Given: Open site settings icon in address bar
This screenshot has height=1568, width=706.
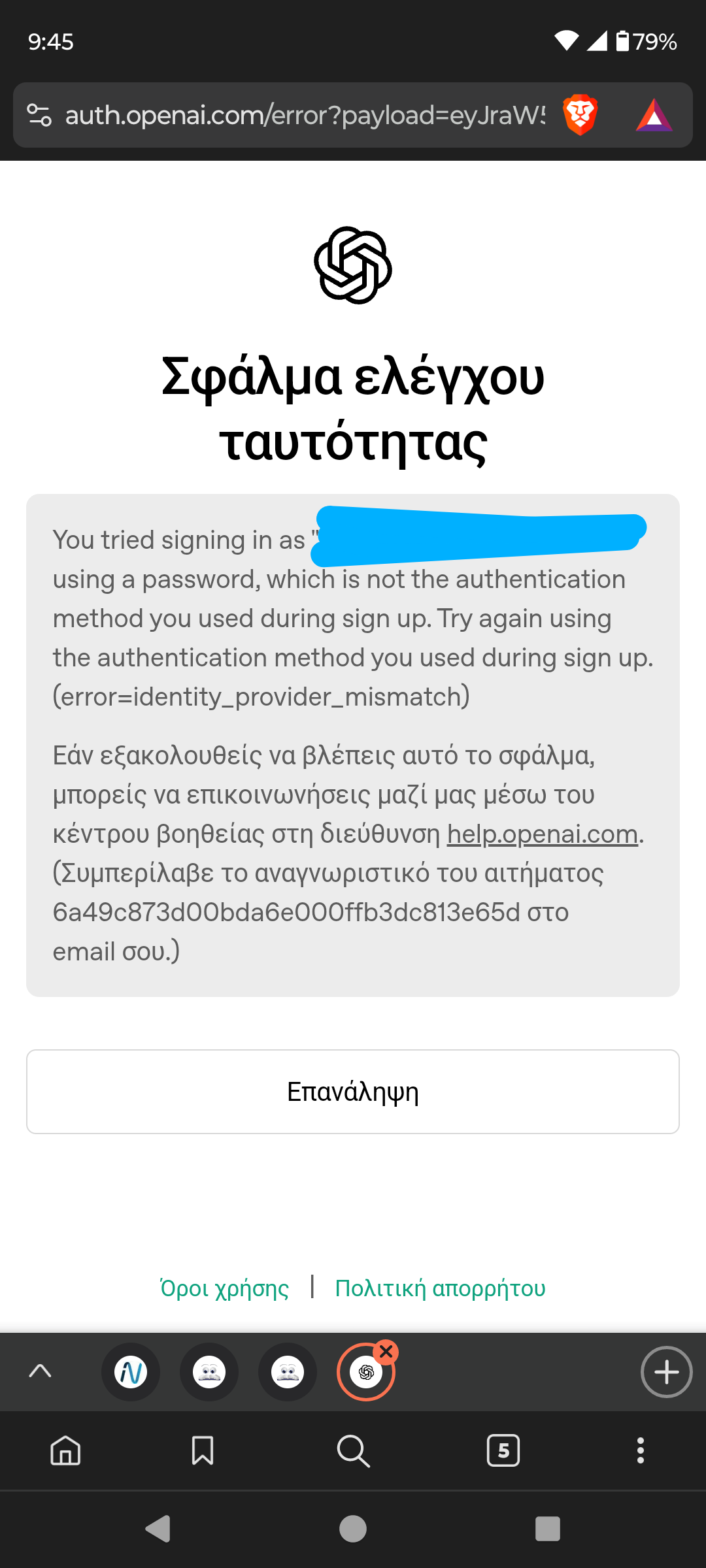Looking at the screenshot, I should coord(39,115).
